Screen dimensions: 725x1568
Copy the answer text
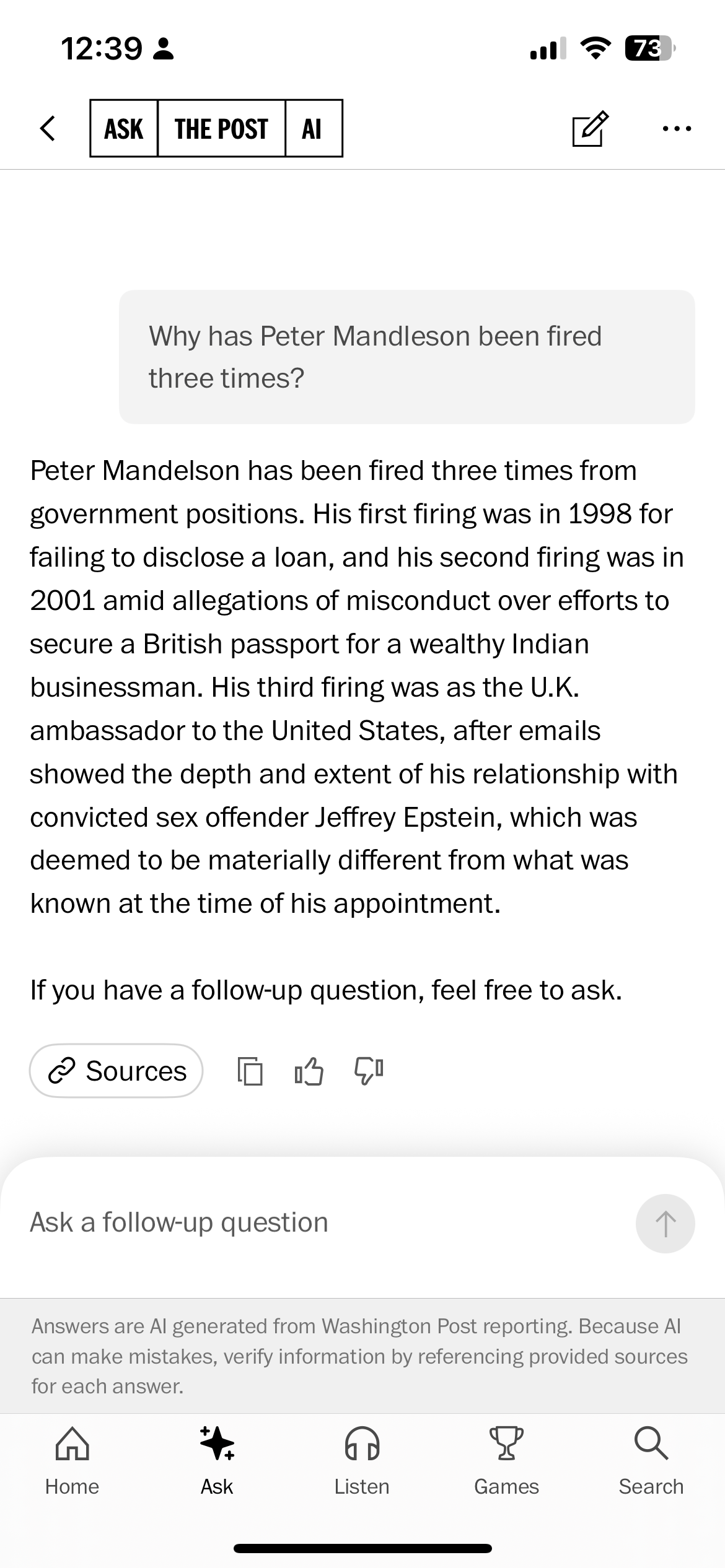pyautogui.click(x=250, y=1071)
